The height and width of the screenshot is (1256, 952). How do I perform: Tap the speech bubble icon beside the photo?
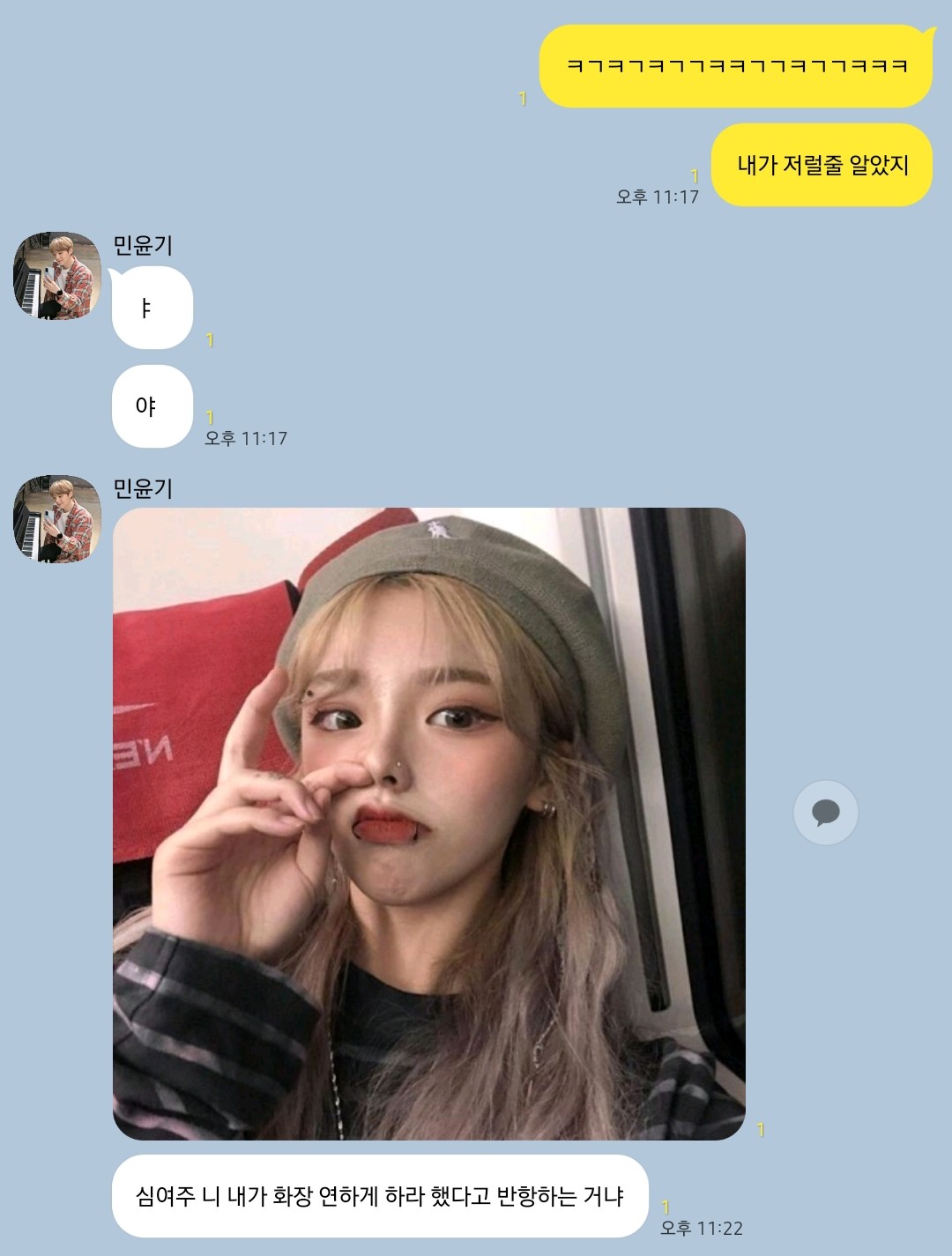(825, 813)
